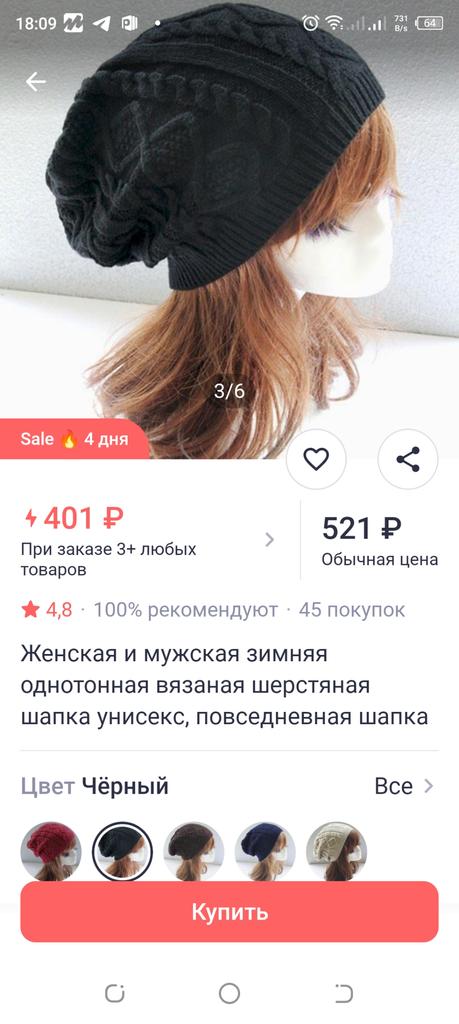Open the product photo gallery
The height and width of the screenshot is (1024, 459).
point(229,229)
